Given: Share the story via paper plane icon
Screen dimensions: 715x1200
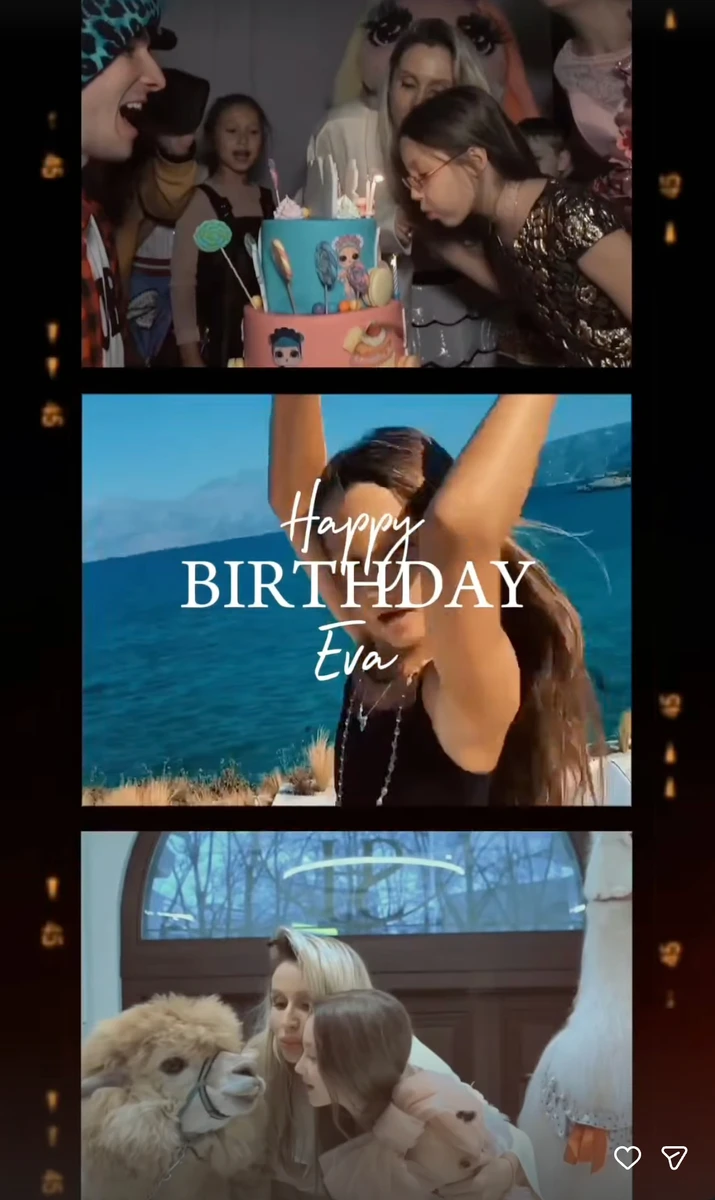Looking at the screenshot, I should [675, 1157].
